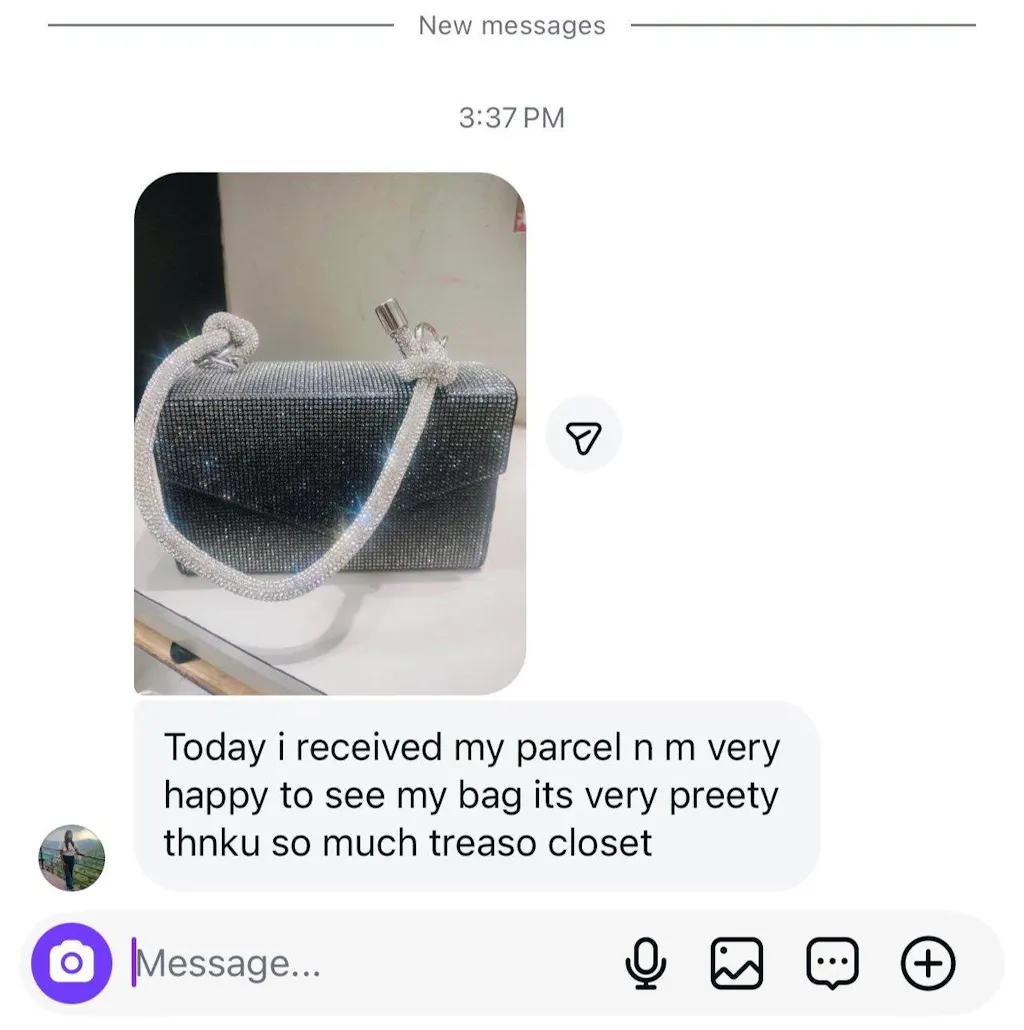
Task: Open the photo gallery picker
Action: point(737,964)
